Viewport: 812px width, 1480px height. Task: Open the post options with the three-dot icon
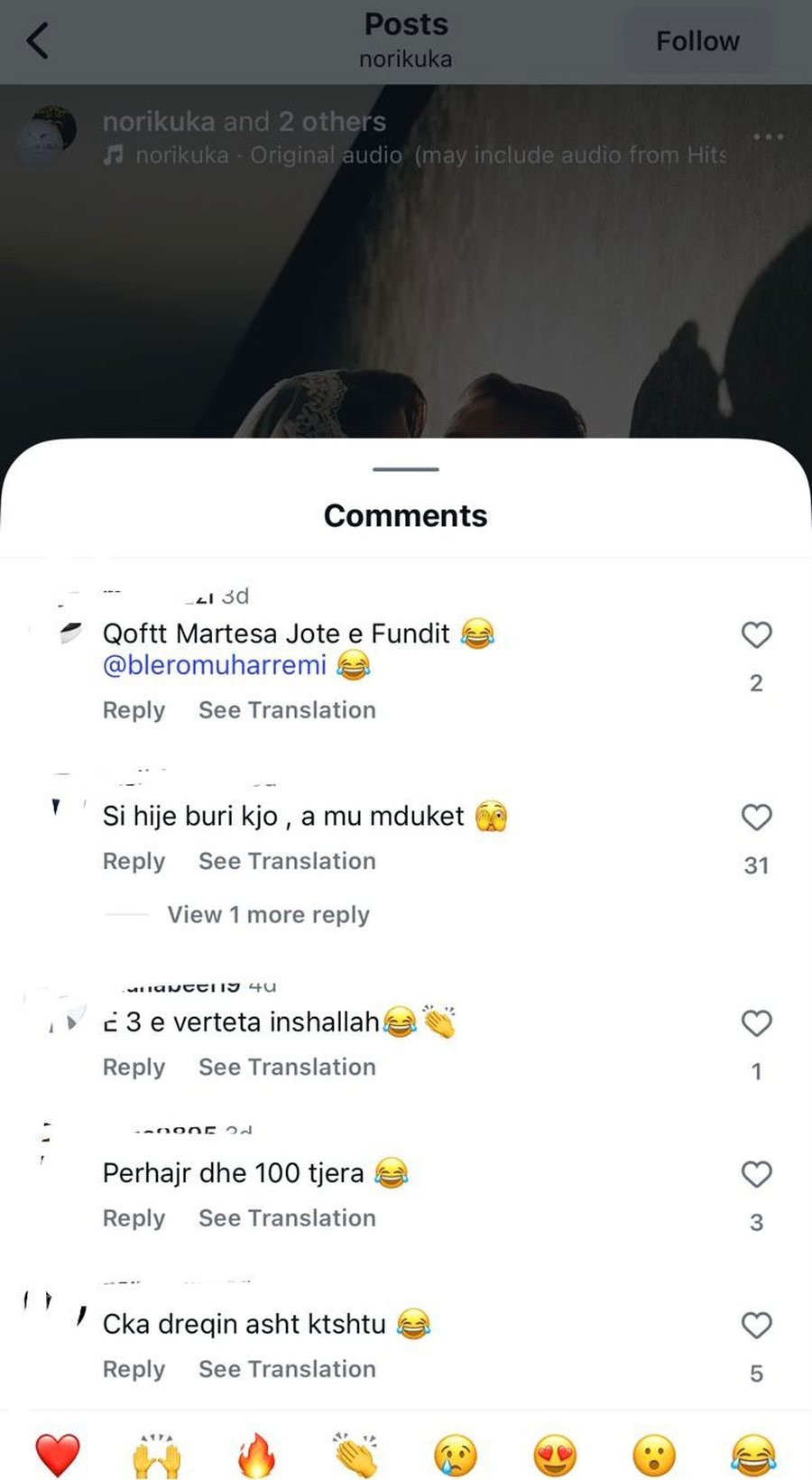768,136
